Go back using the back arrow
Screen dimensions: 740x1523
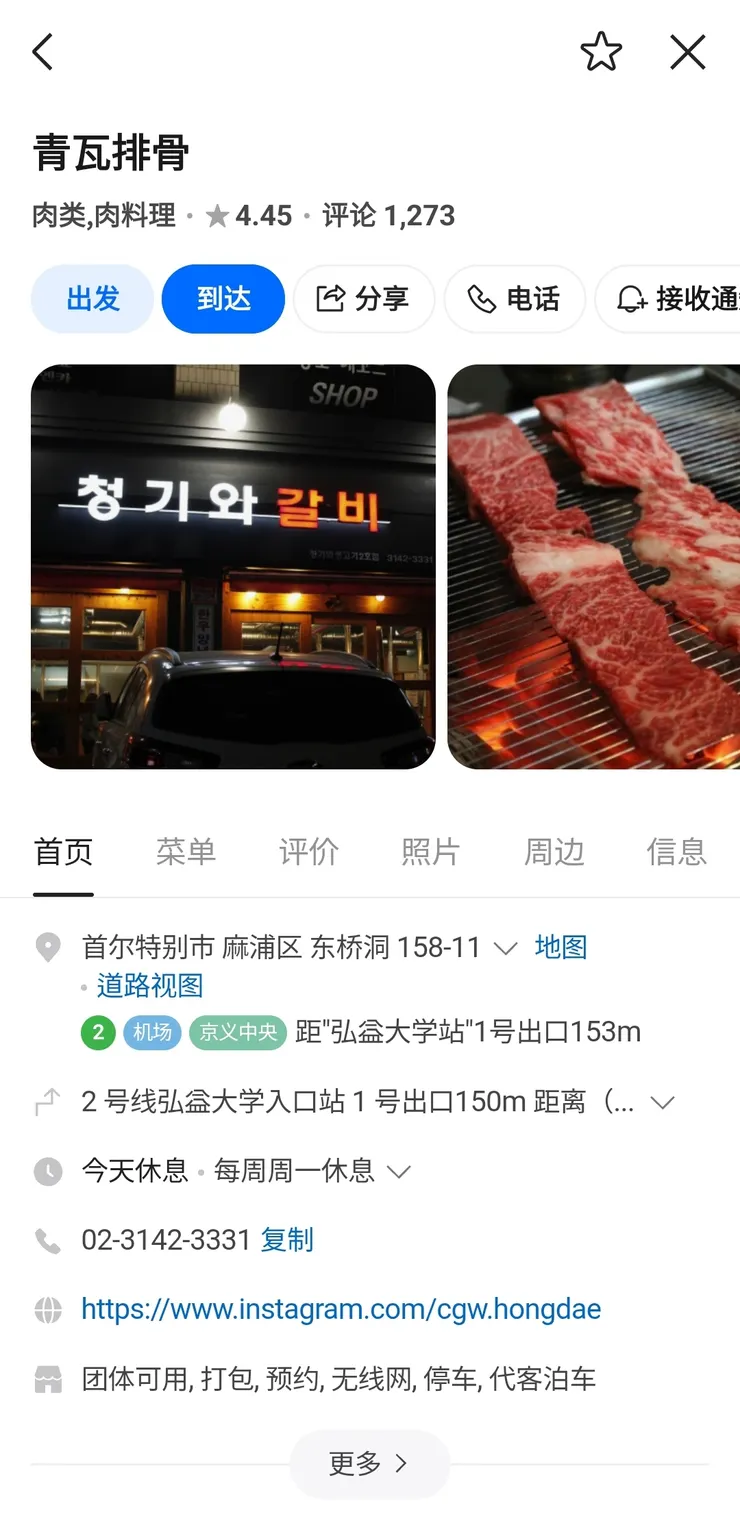pyautogui.click(x=42, y=51)
